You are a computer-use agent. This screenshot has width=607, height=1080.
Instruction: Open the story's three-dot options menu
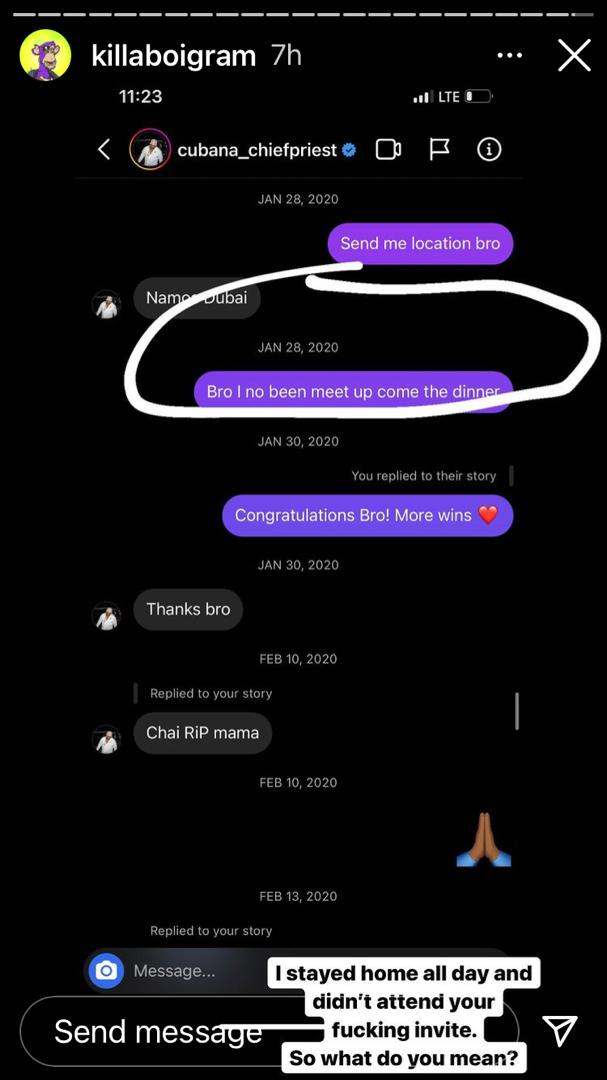pos(509,55)
